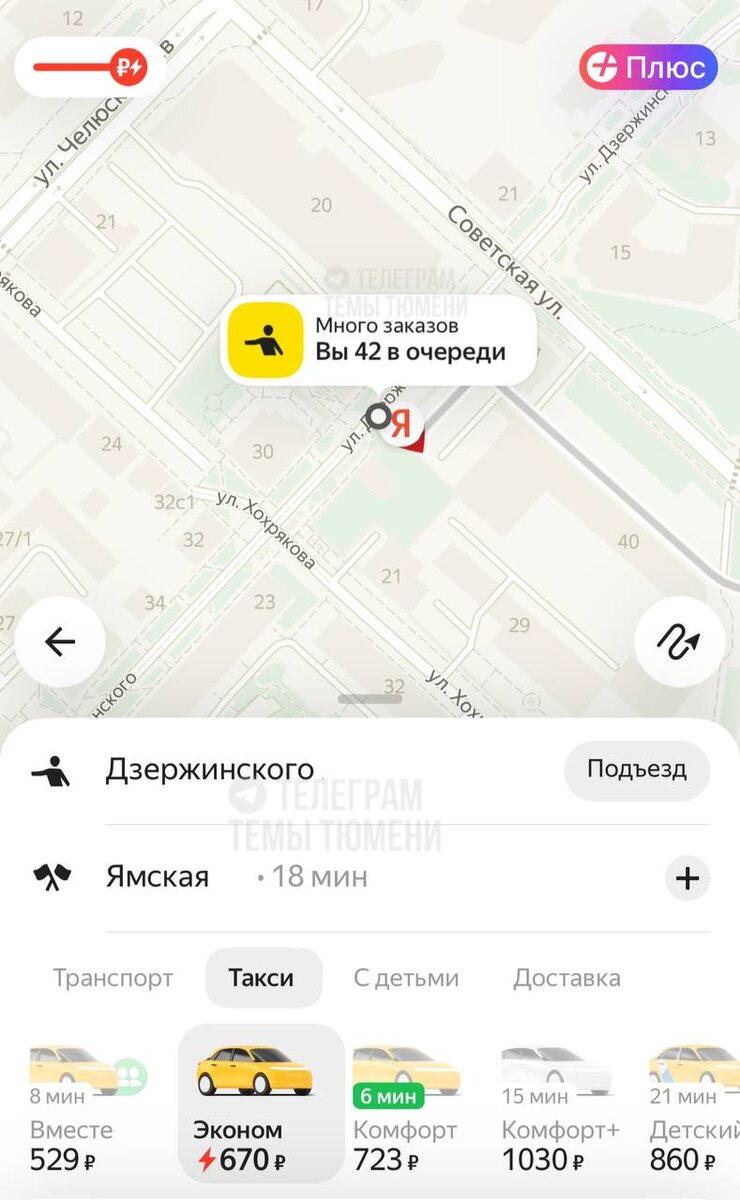This screenshot has width=740, height=1200.
Task: Go back with the arrow button
Action: click(x=60, y=642)
